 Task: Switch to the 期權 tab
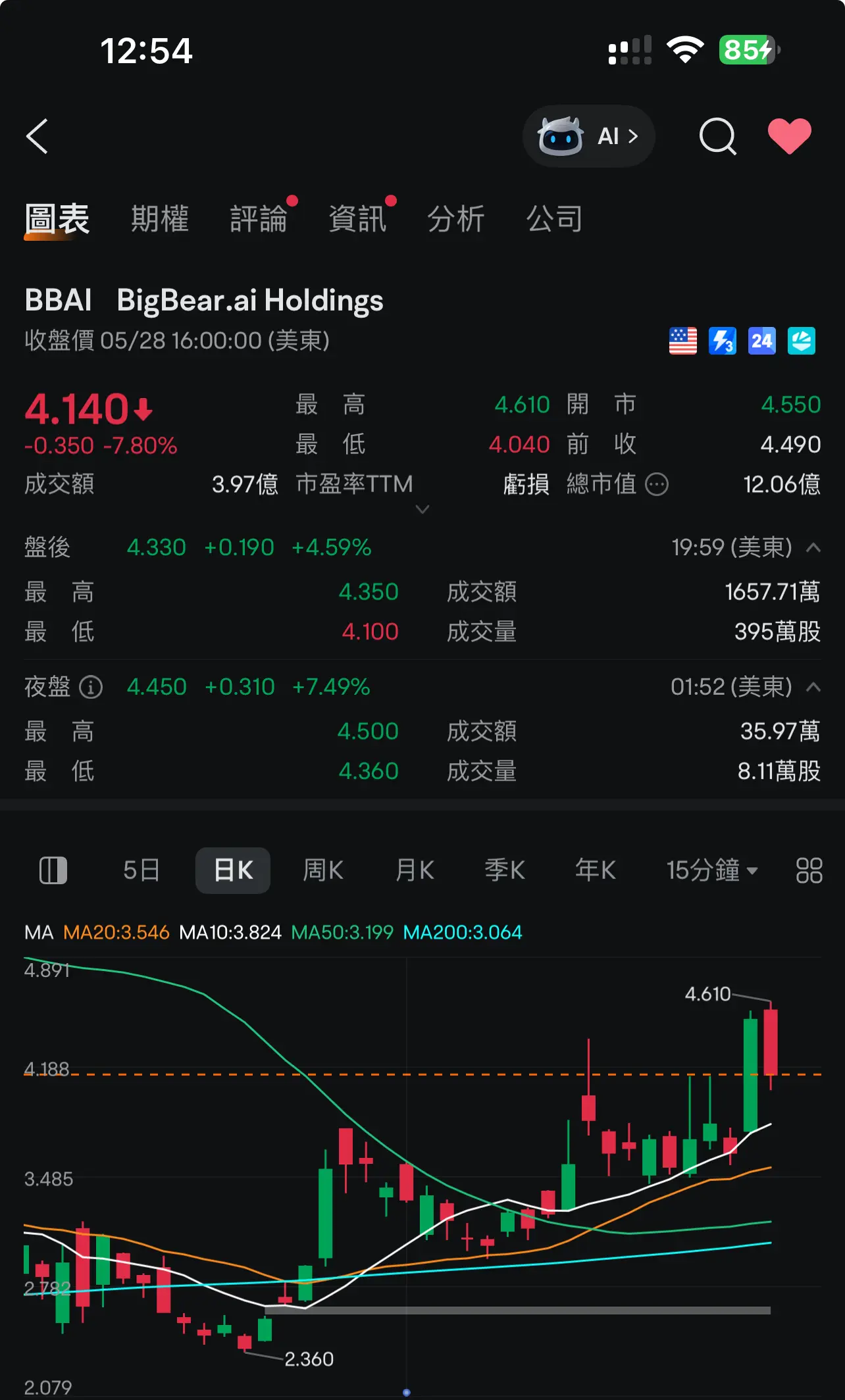[160, 218]
